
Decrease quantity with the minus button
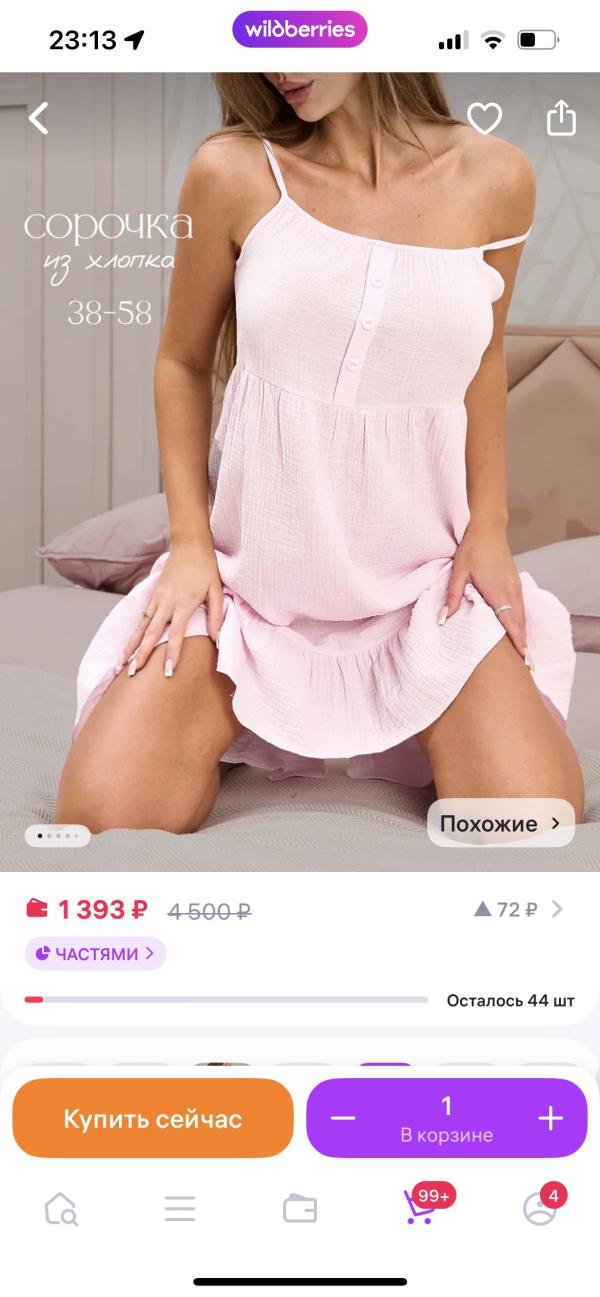pyautogui.click(x=343, y=1118)
